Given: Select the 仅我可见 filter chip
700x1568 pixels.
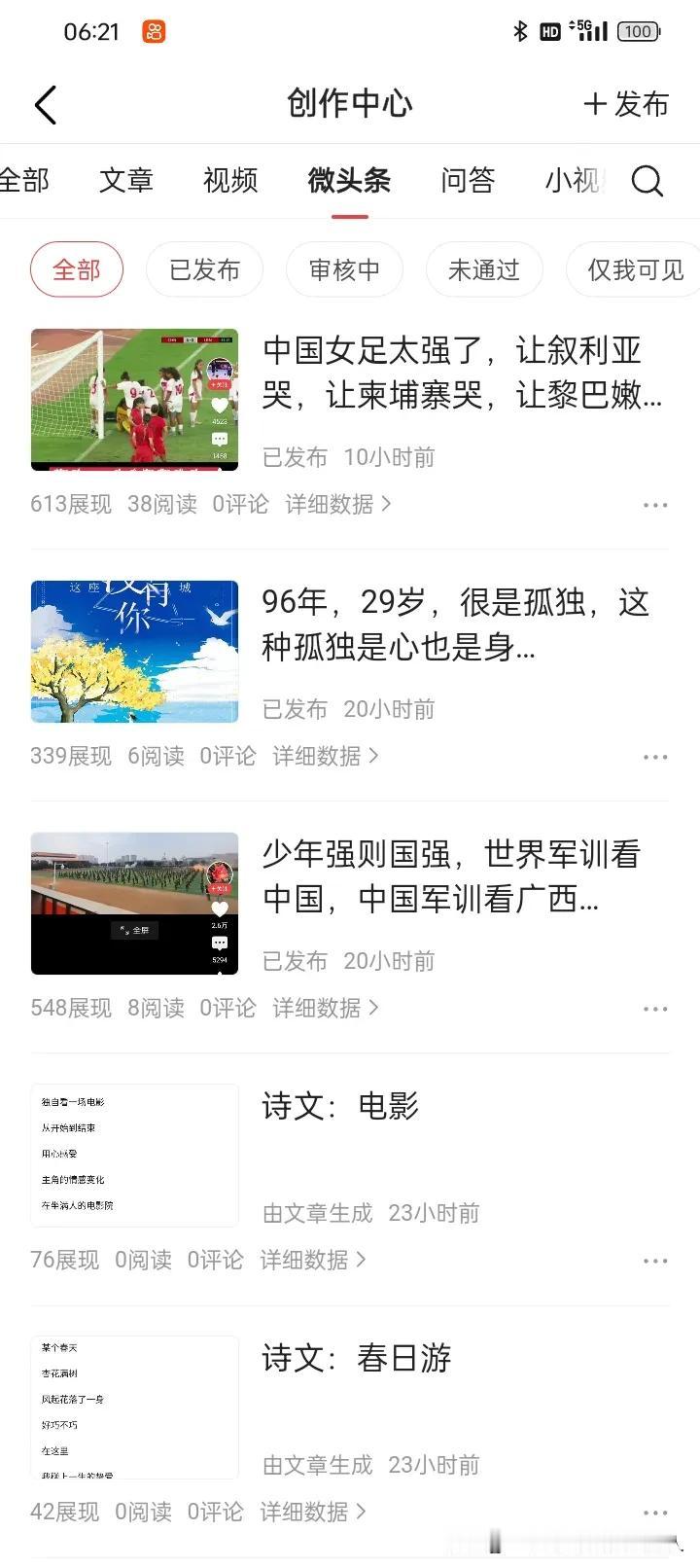Looking at the screenshot, I should 635,269.
